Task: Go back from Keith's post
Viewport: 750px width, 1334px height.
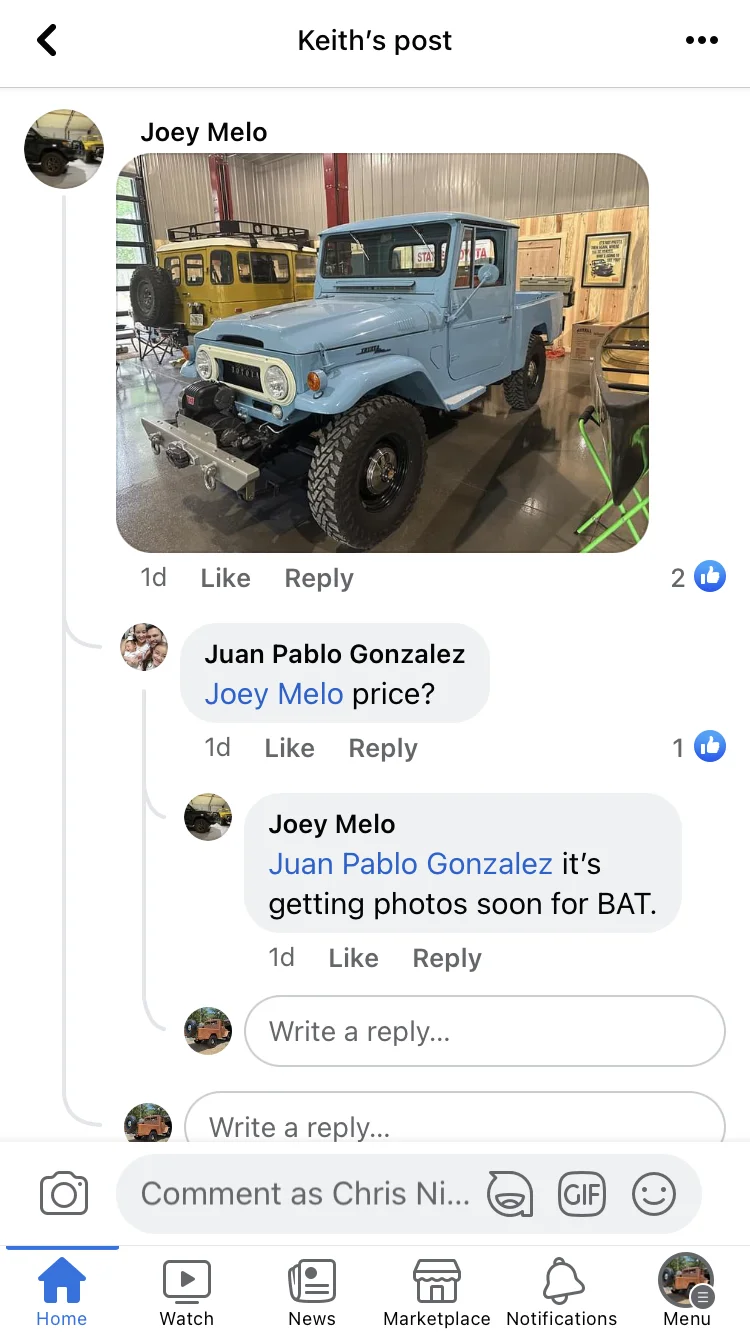Action: [x=47, y=41]
